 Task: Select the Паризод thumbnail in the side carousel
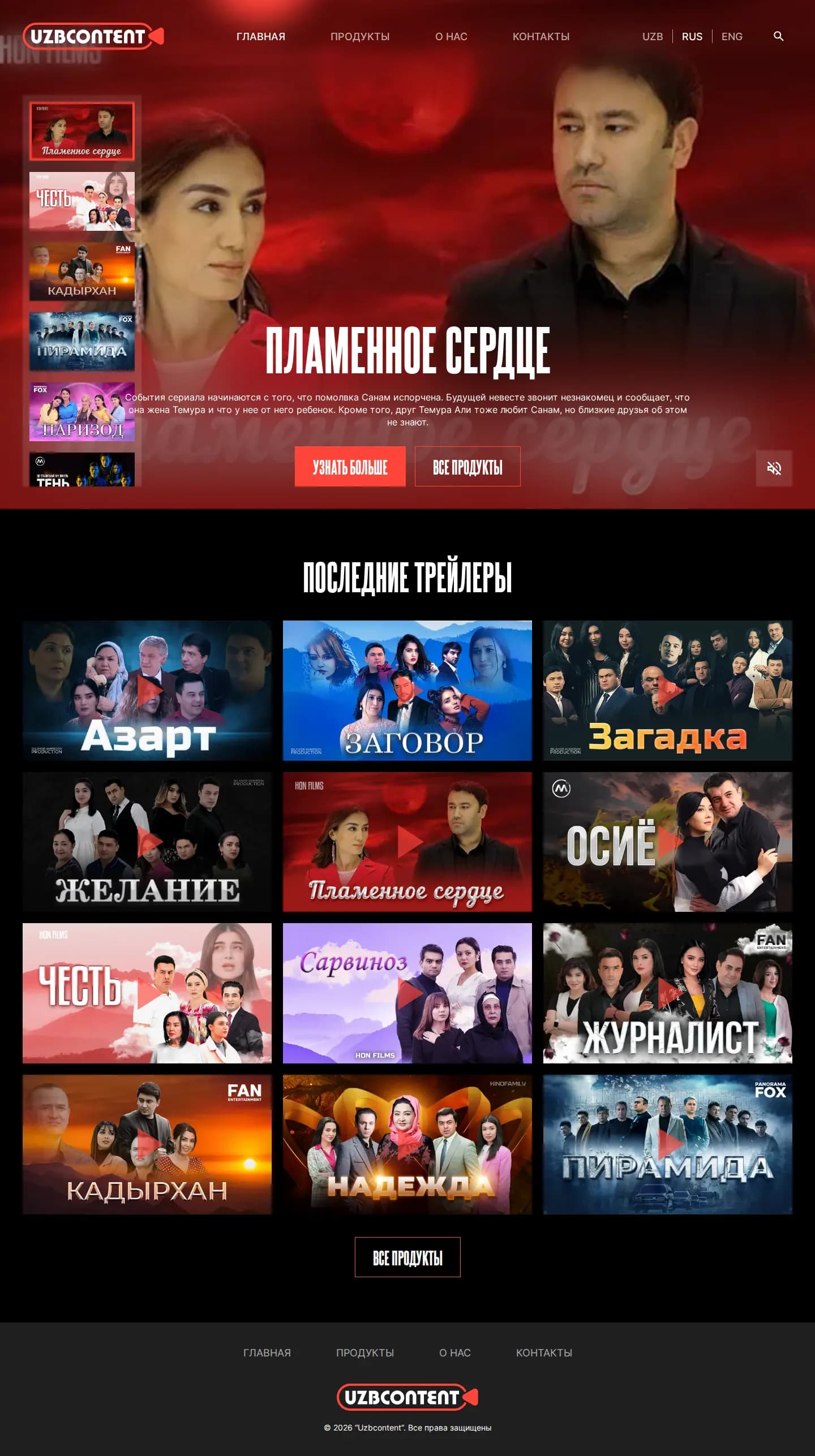pos(82,412)
